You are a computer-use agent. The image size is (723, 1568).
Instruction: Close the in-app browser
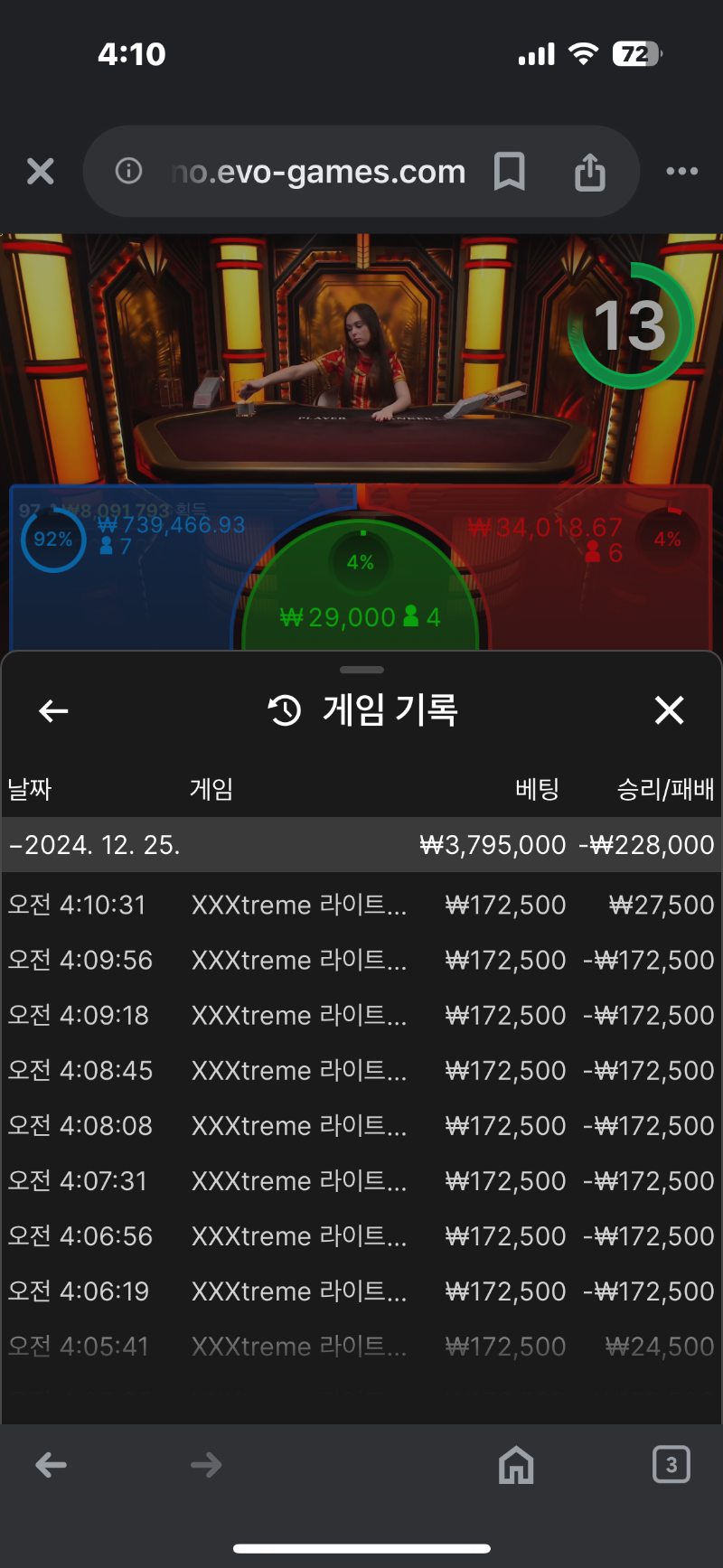click(x=41, y=171)
